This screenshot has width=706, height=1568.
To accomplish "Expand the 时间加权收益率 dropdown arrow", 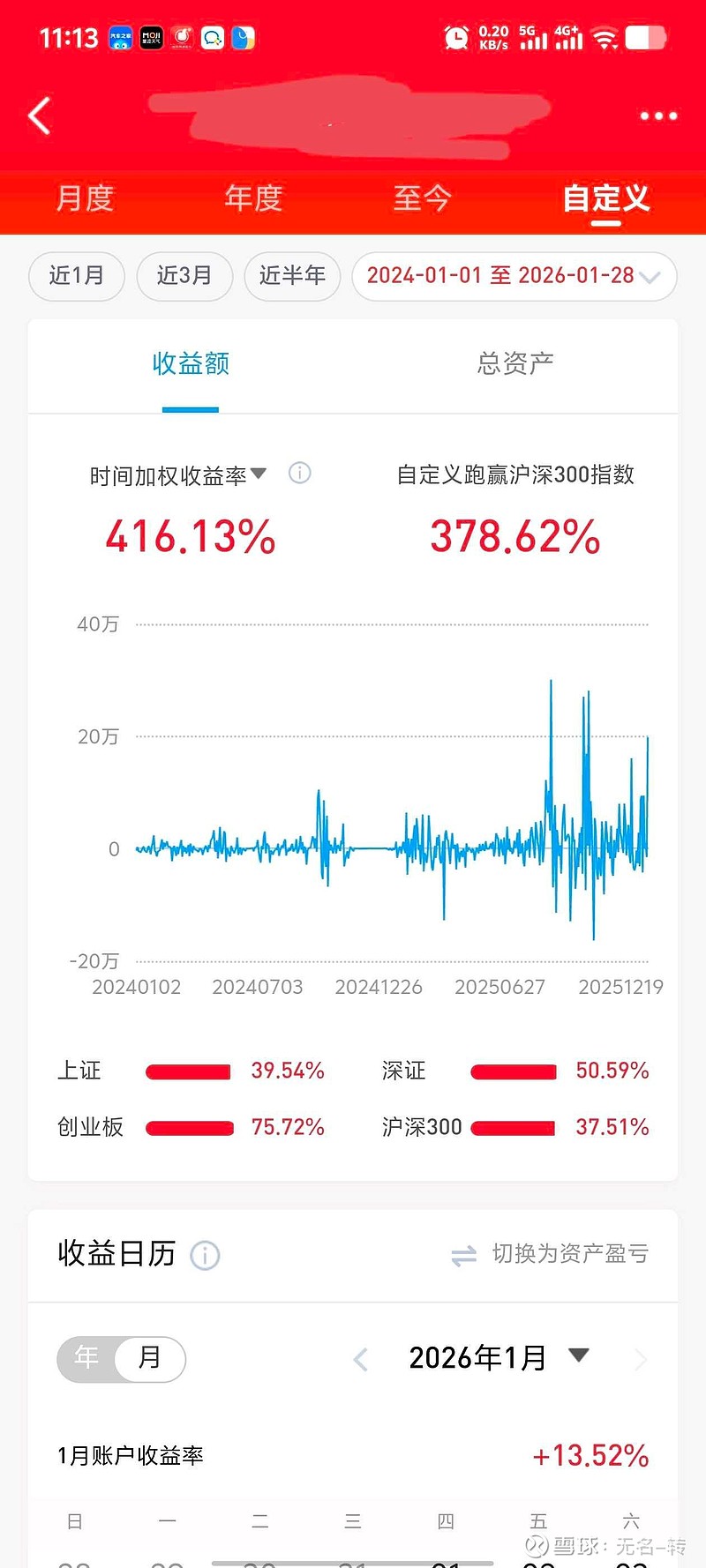I will tap(258, 473).
